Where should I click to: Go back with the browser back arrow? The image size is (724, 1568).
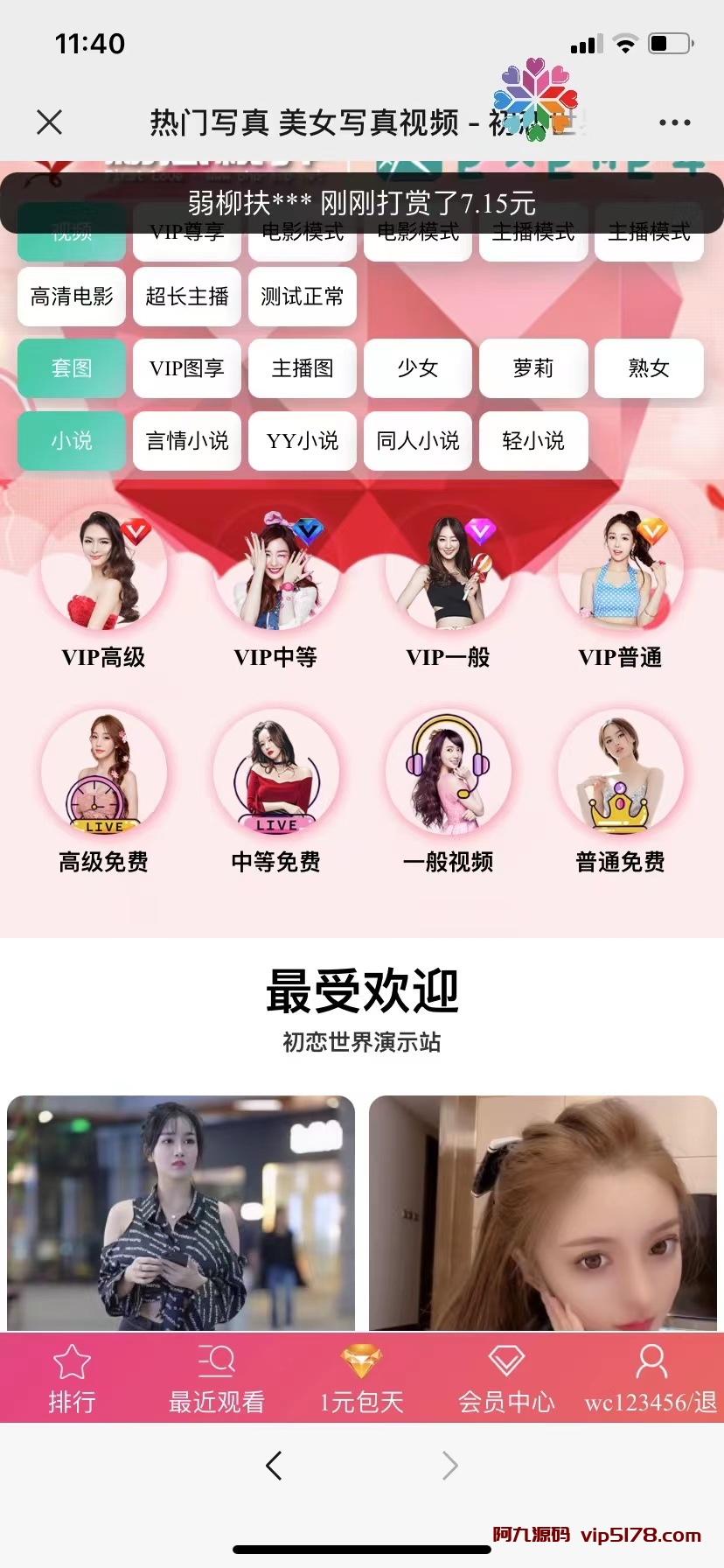click(274, 1465)
